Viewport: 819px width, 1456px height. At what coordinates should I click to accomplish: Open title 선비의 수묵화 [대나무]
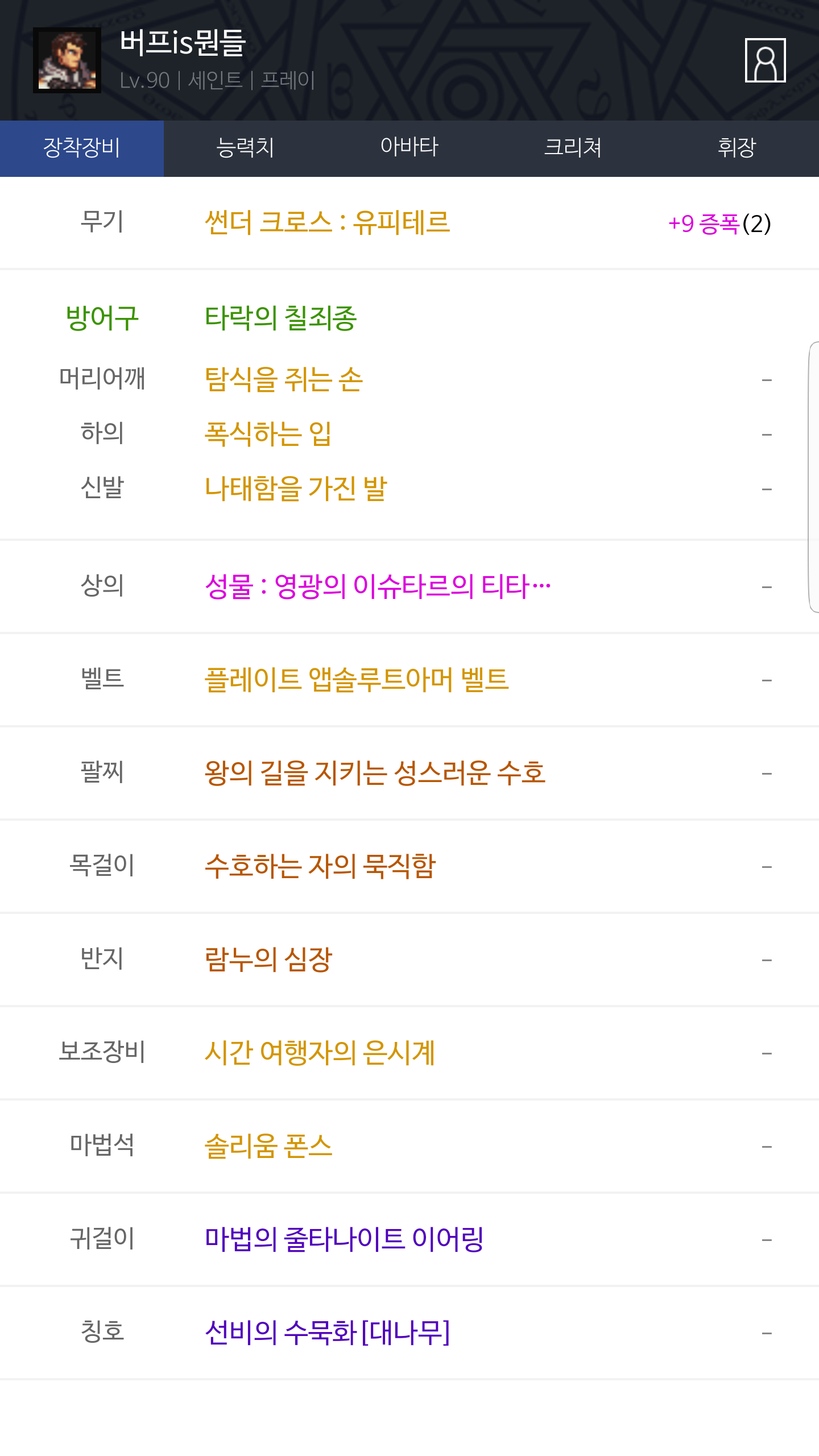pyautogui.click(x=328, y=1333)
